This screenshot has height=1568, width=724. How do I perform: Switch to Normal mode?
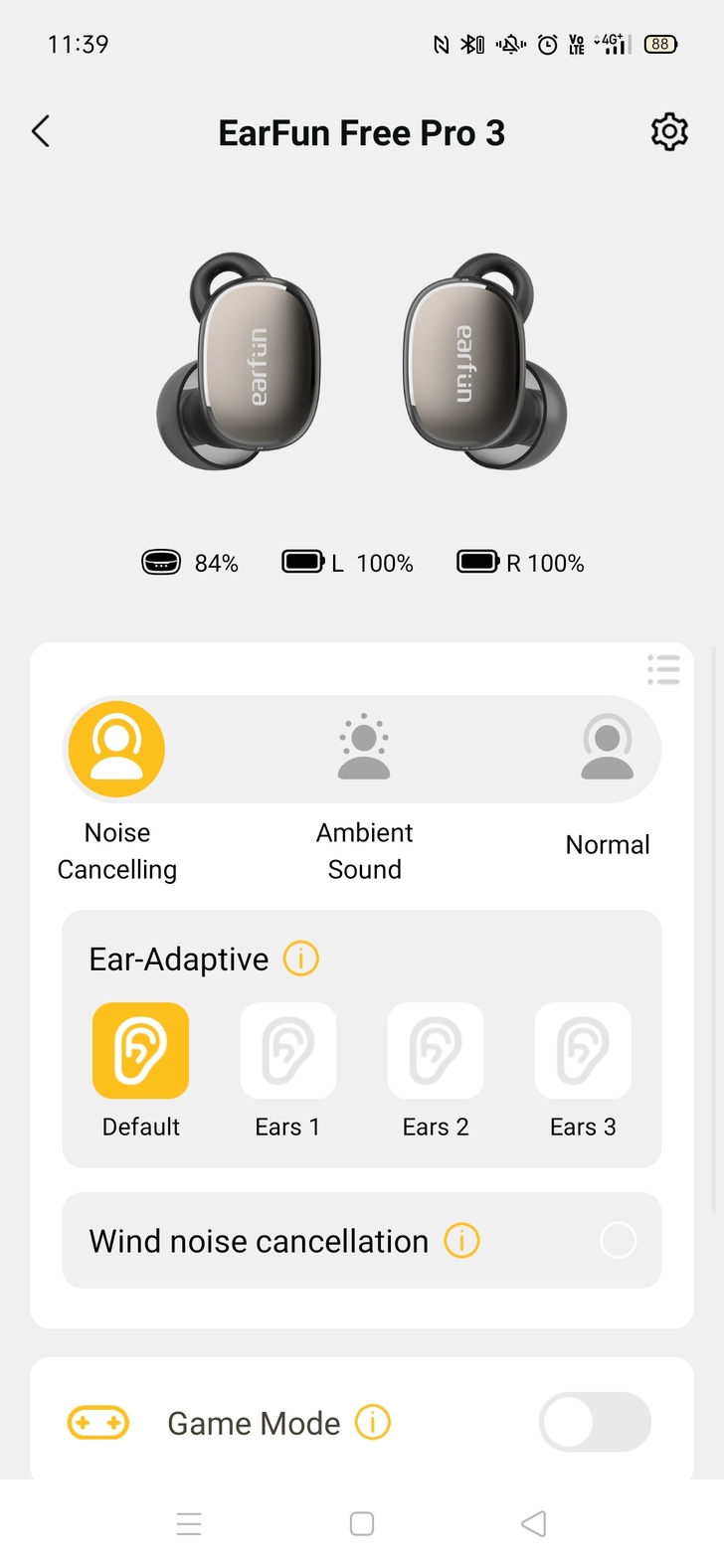coord(607,750)
